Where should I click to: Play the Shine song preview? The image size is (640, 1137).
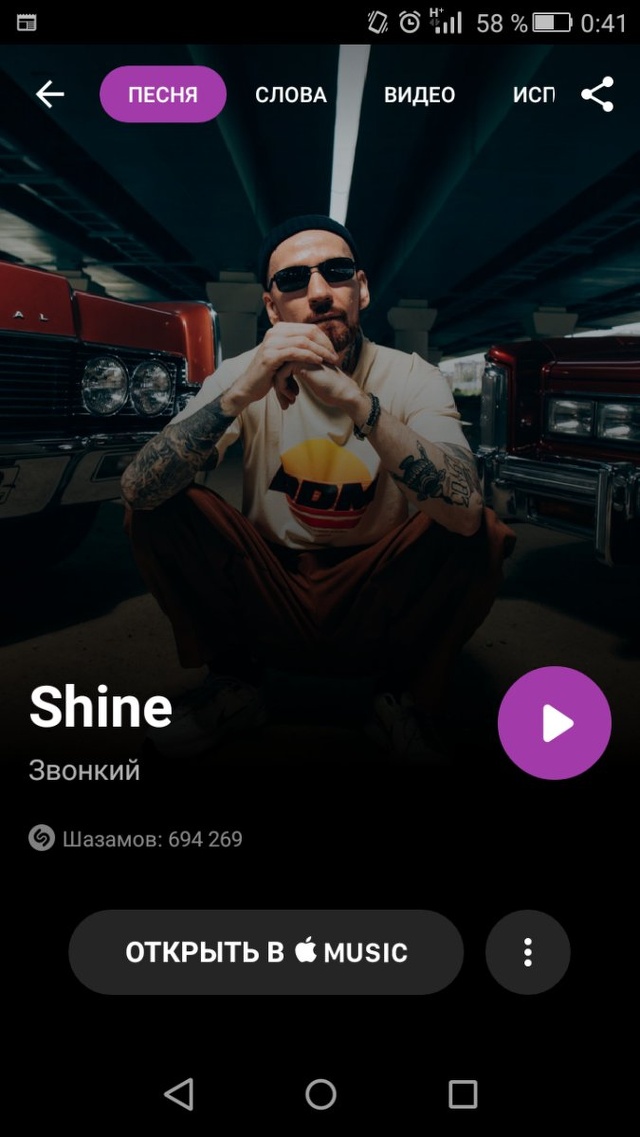coord(554,723)
